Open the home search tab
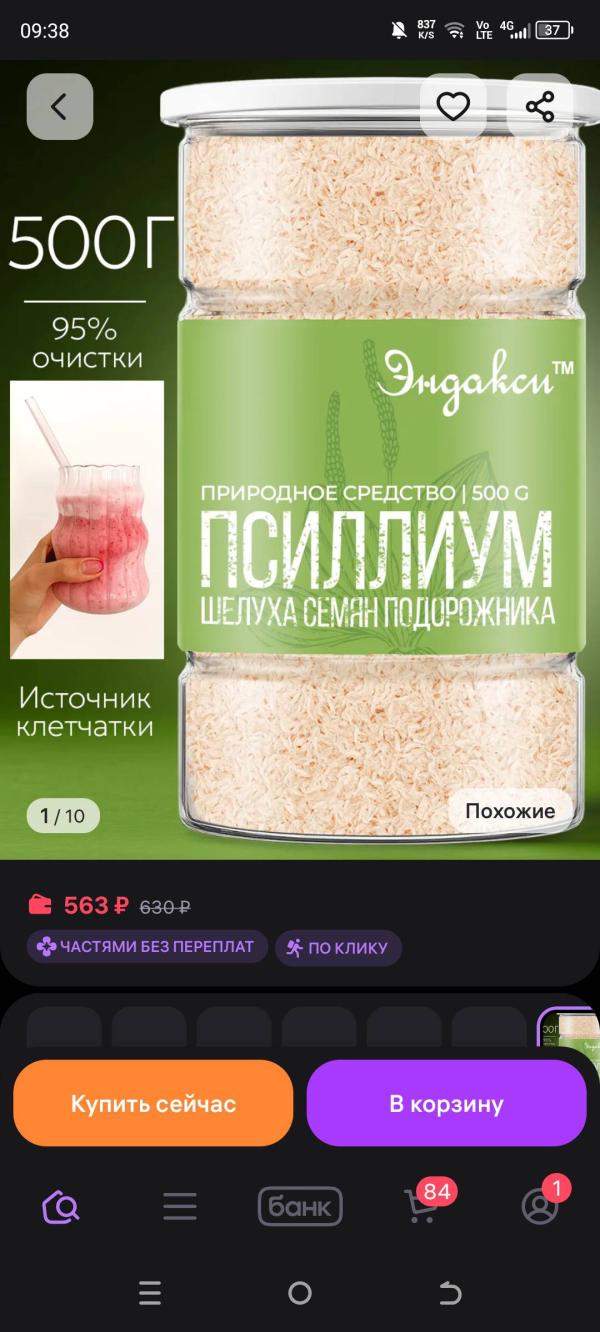 tap(60, 1207)
